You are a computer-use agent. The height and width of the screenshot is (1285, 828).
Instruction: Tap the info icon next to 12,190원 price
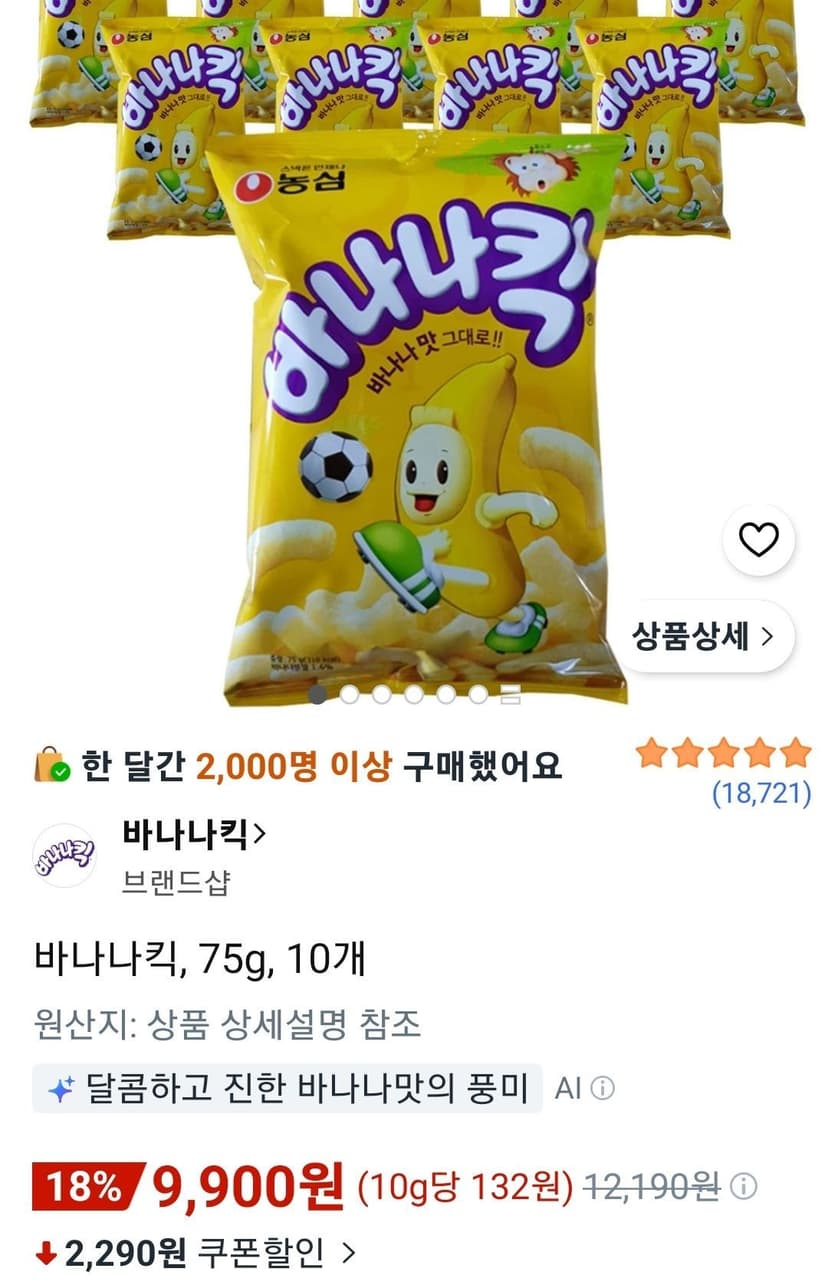[743, 1187]
